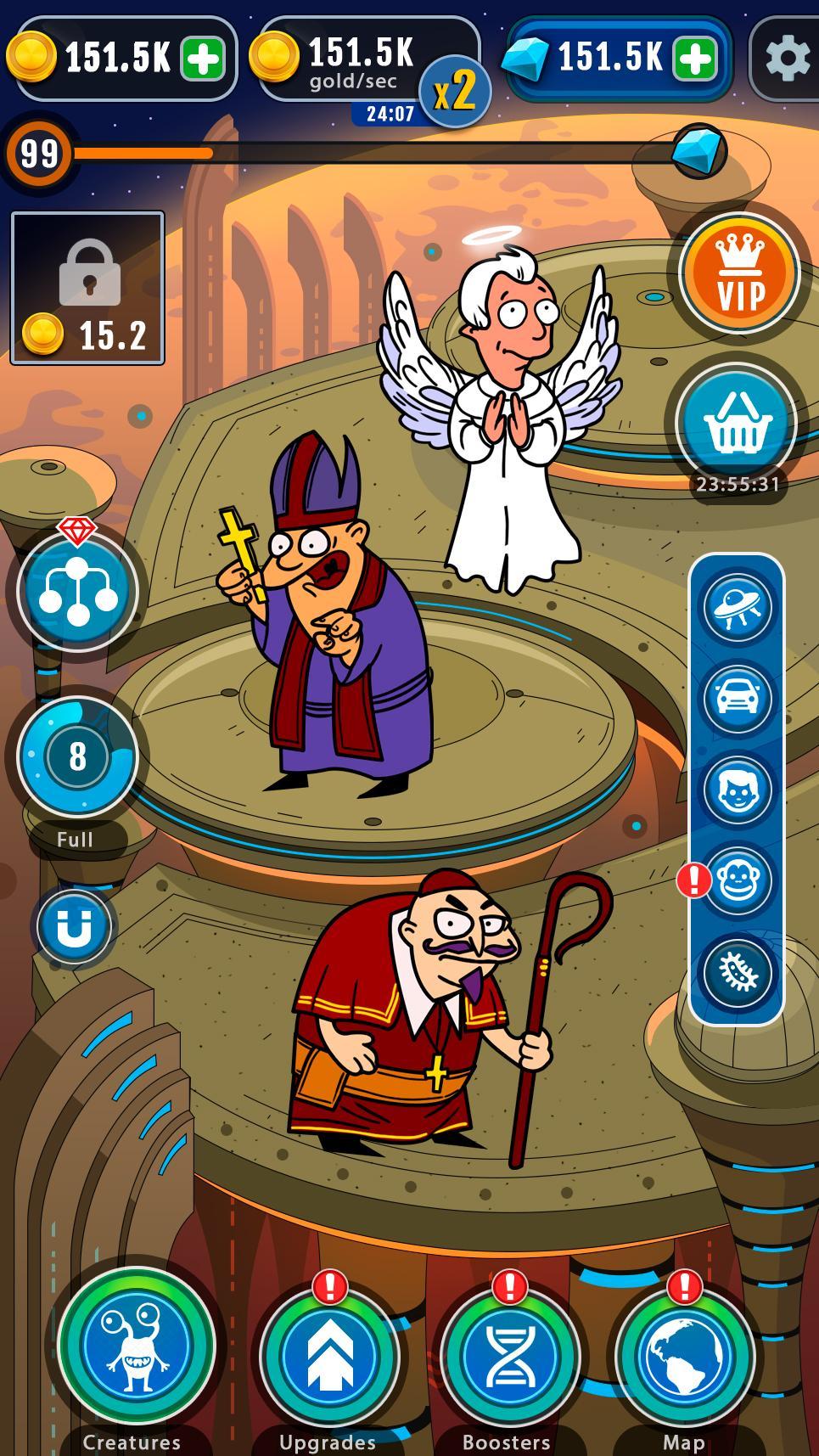Viewport: 819px width, 1456px height.
Task: Open the Upgrades tab
Action: click(329, 1356)
